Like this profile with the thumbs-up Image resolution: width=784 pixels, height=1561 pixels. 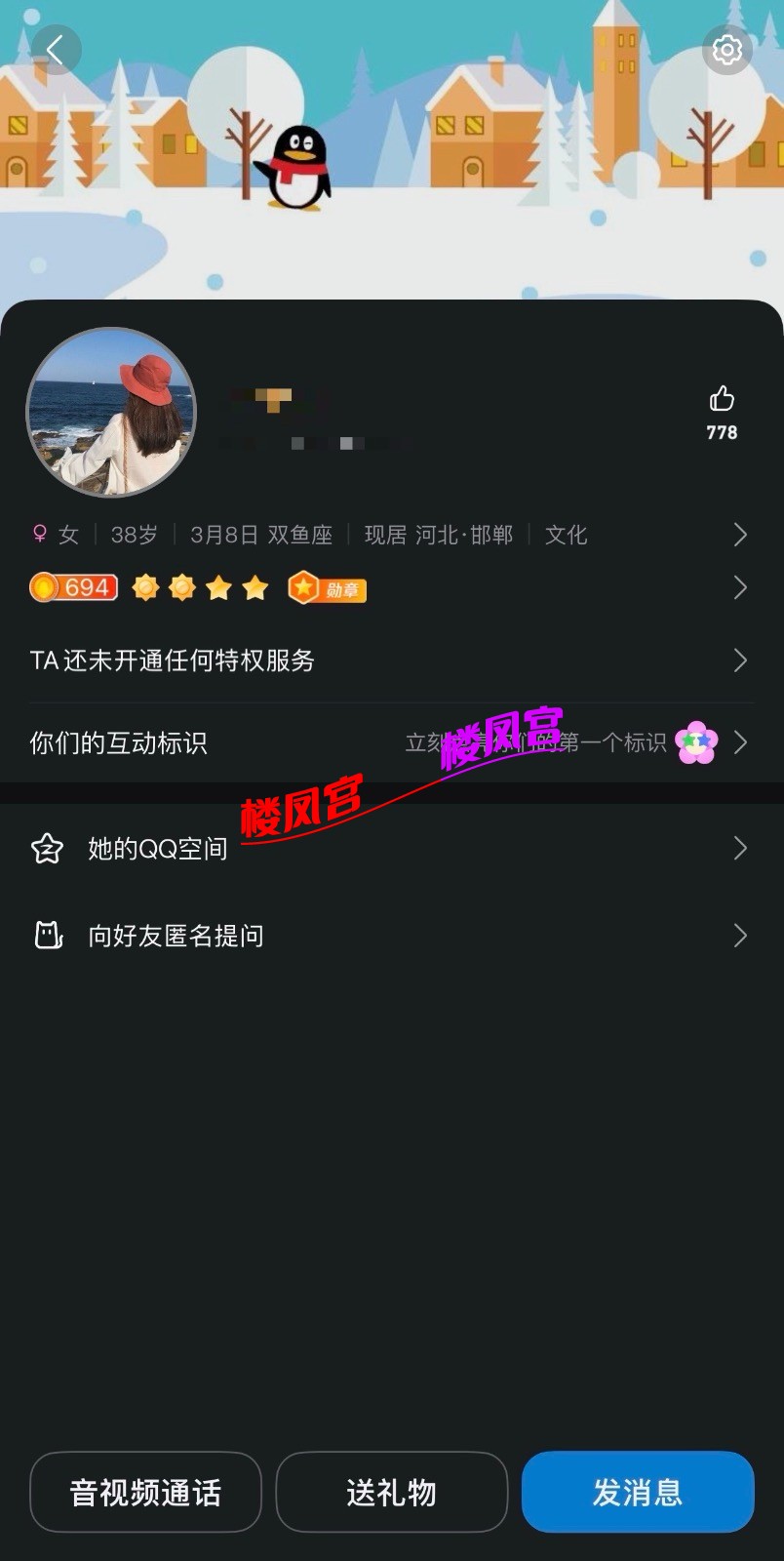click(722, 399)
